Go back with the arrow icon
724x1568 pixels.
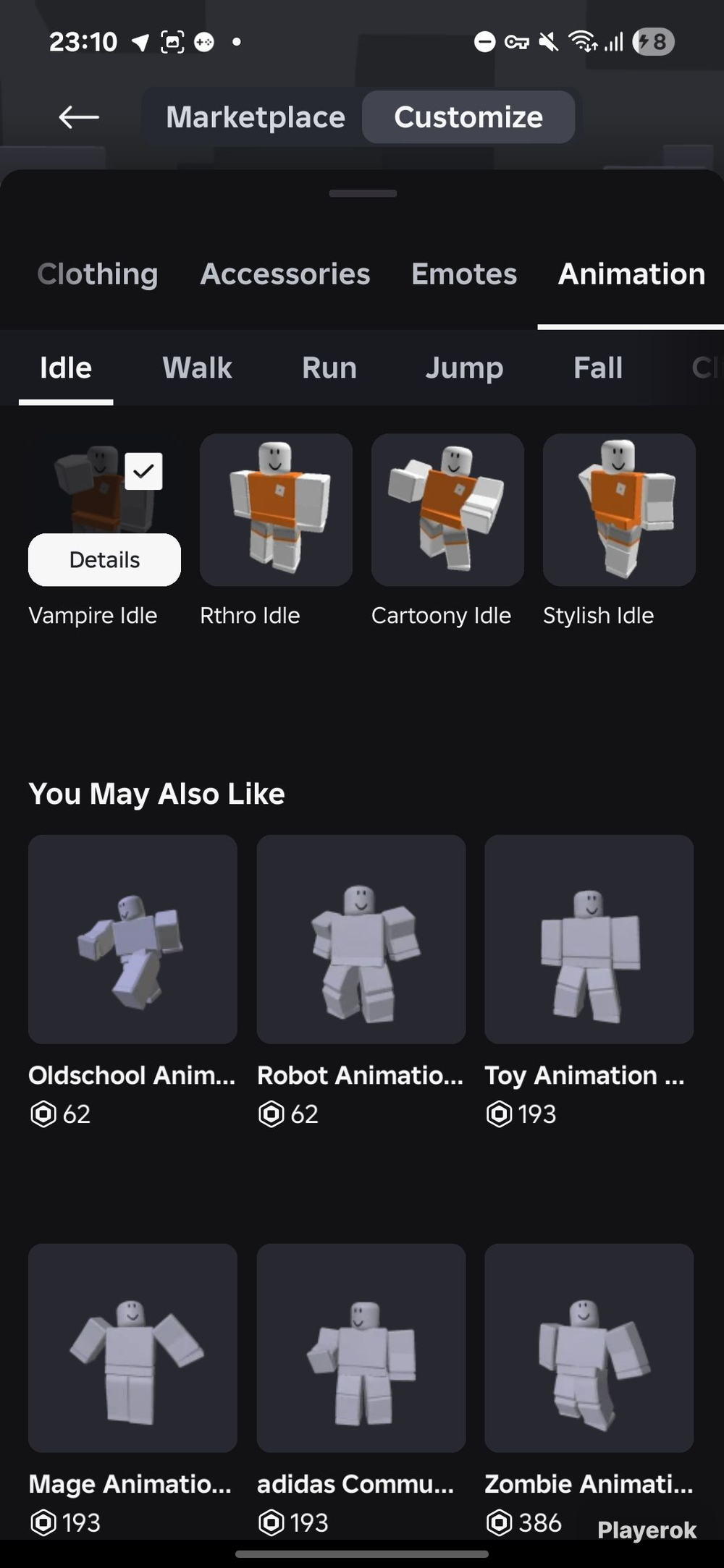78,116
